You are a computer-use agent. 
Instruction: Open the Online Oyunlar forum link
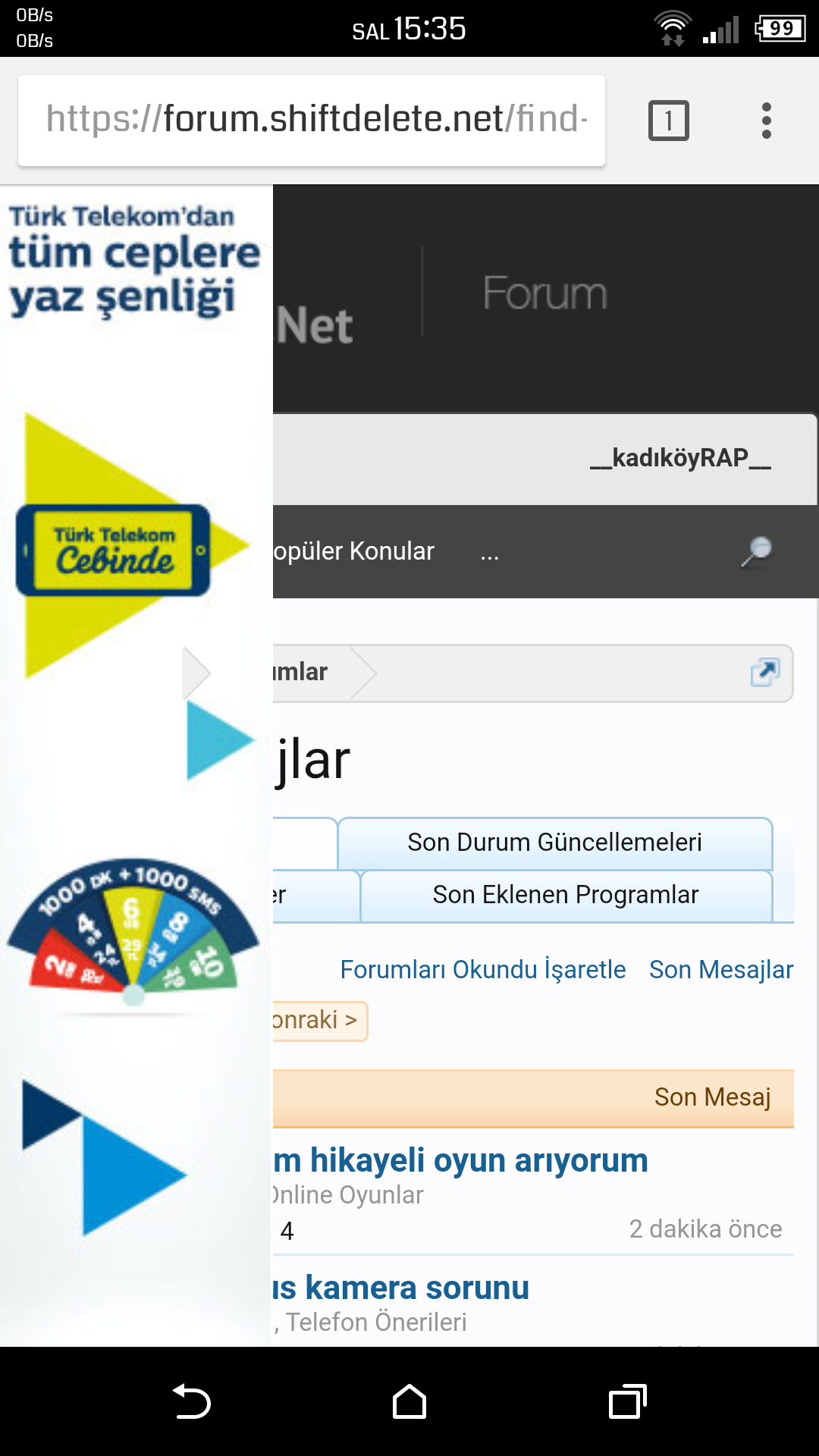349,1195
